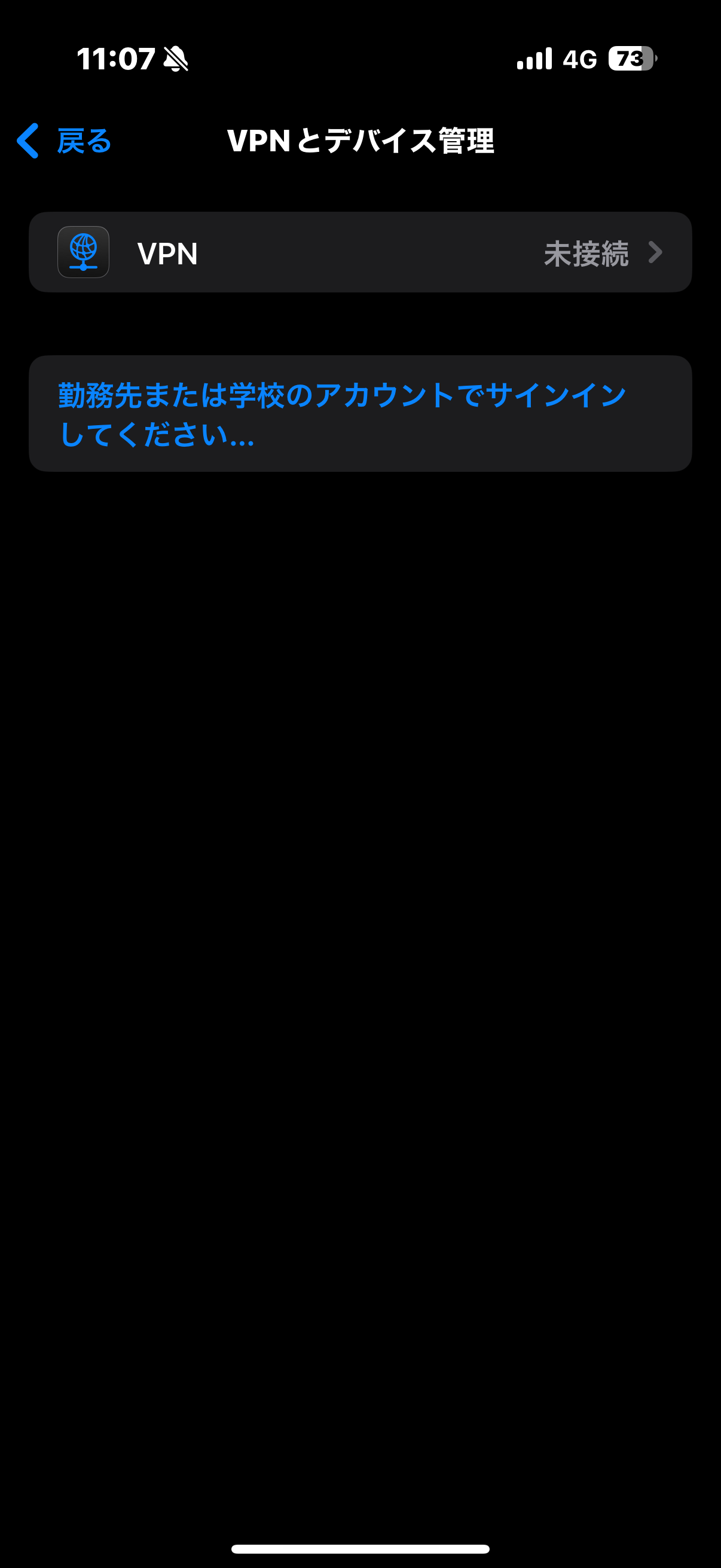Open the VPN settings row
The width and height of the screenshot is (721, 1568).
coord(360,252)
